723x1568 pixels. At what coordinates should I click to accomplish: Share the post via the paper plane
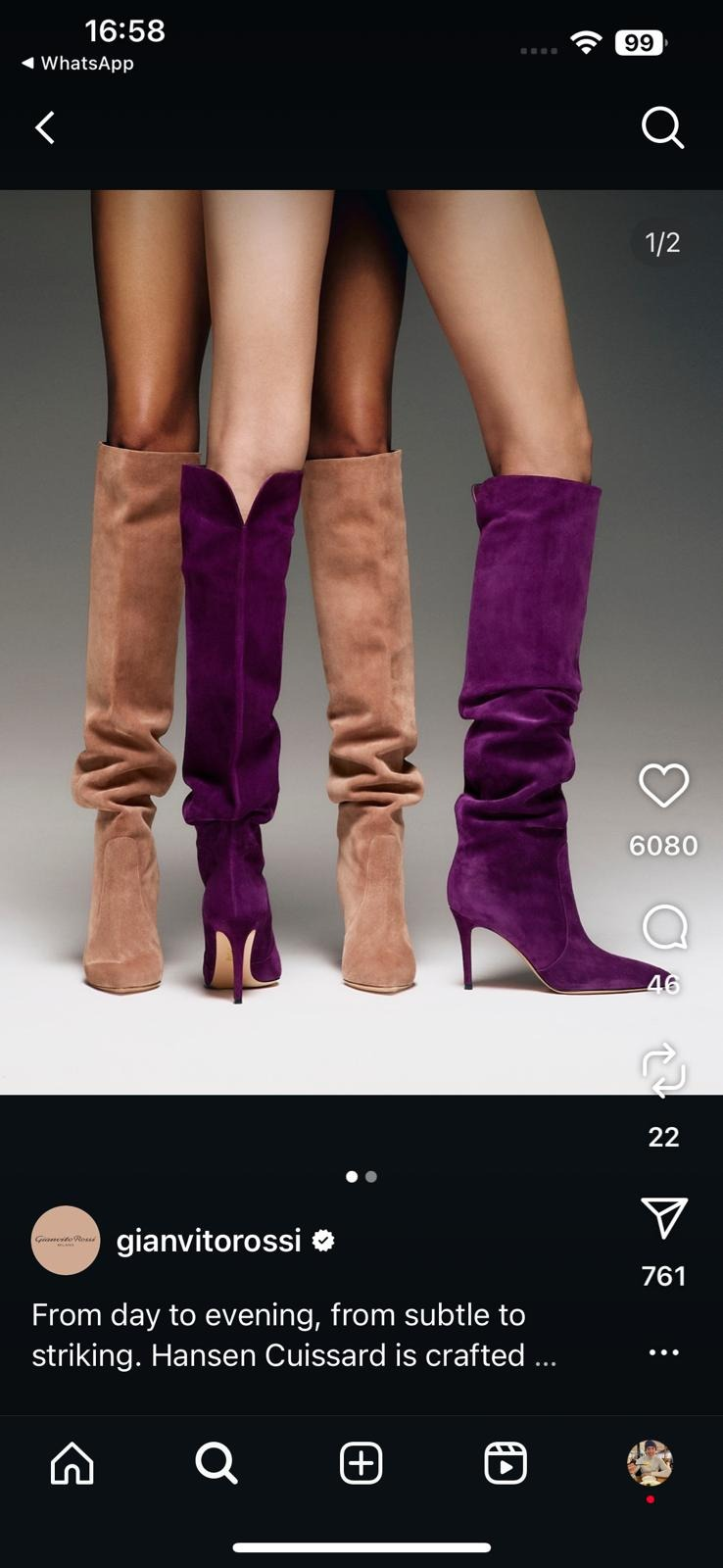[x=663, y=1218]
